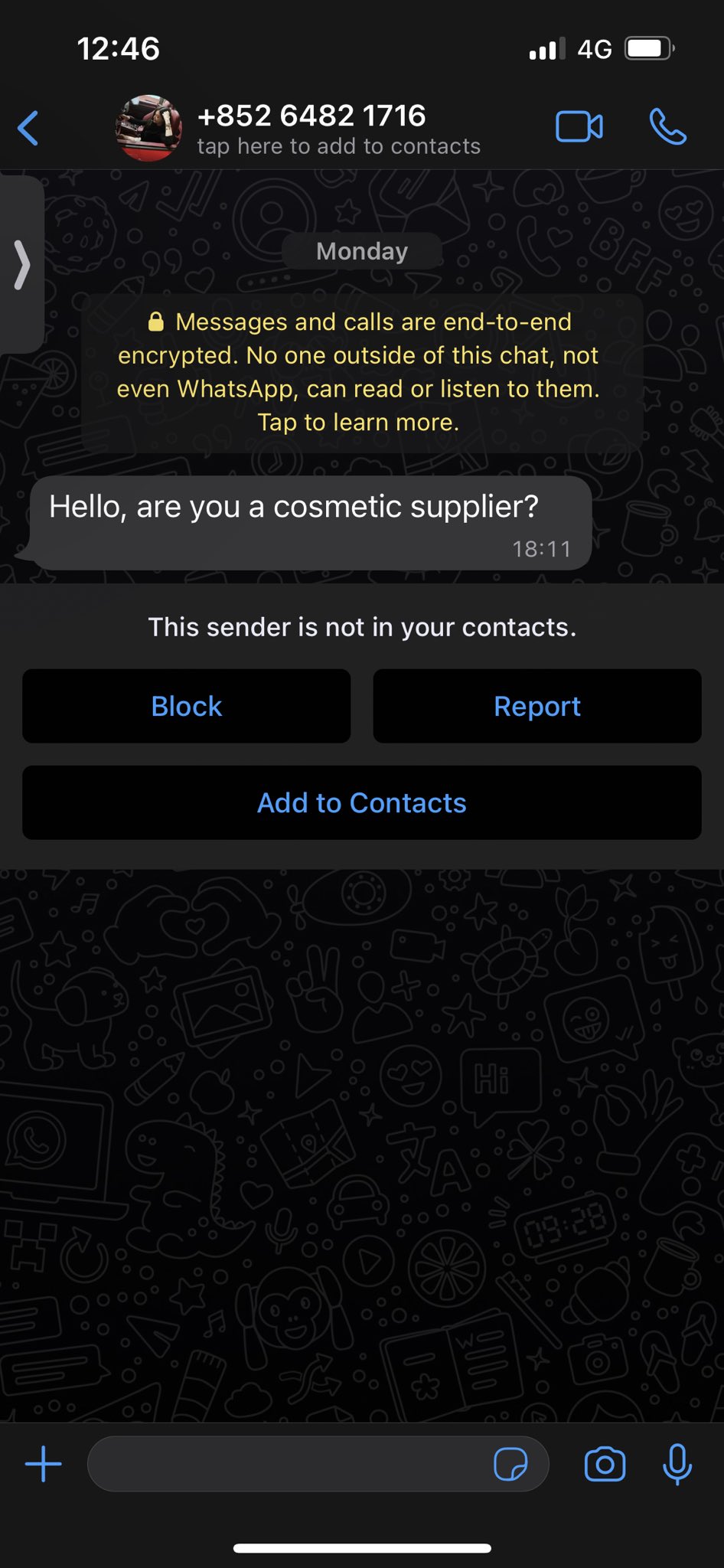Start a video call
This screenshot has height=1568, width=724.
point(579,127)
